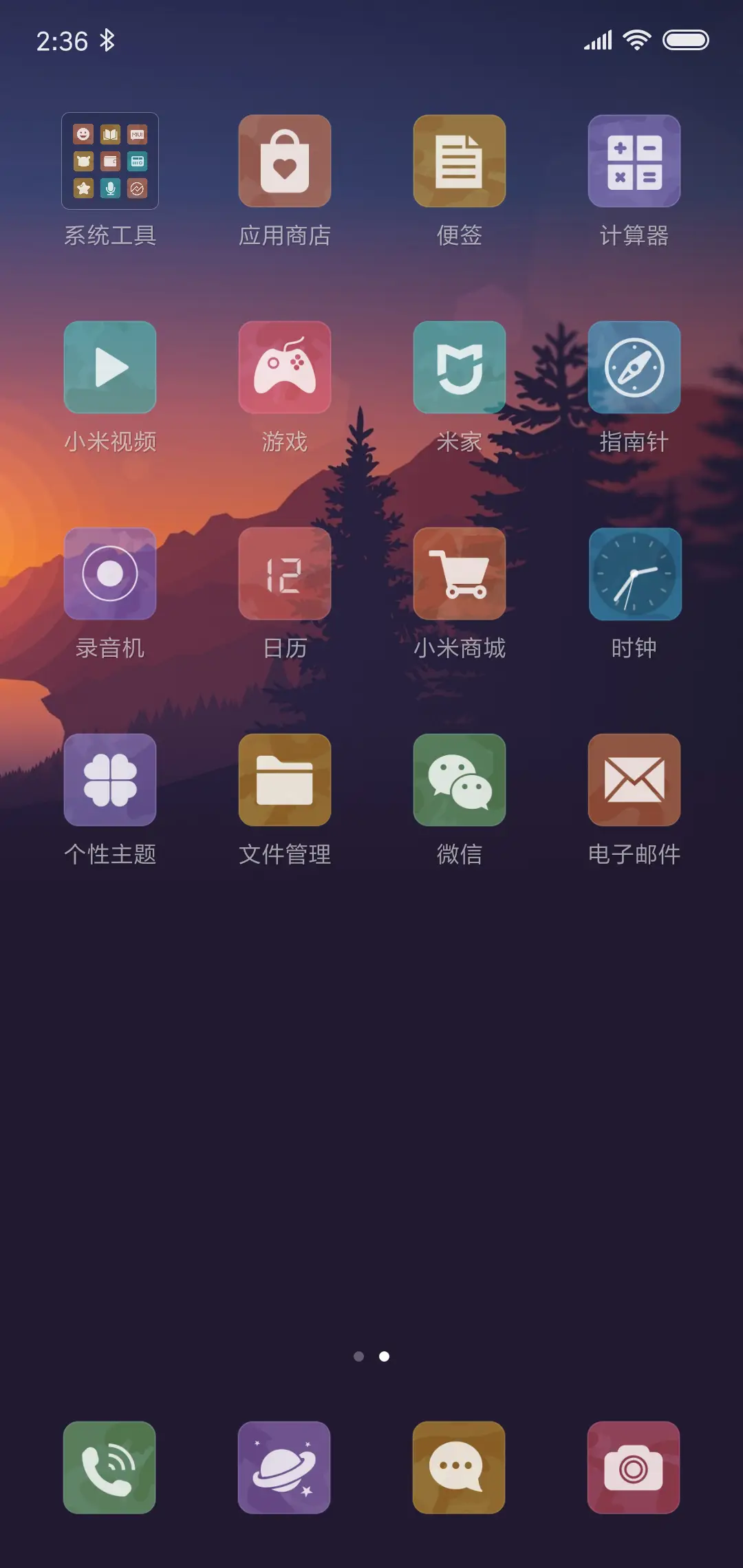Open the 计算器 calculator app
Screen dimensions: 743x1568
coord(634,161)
